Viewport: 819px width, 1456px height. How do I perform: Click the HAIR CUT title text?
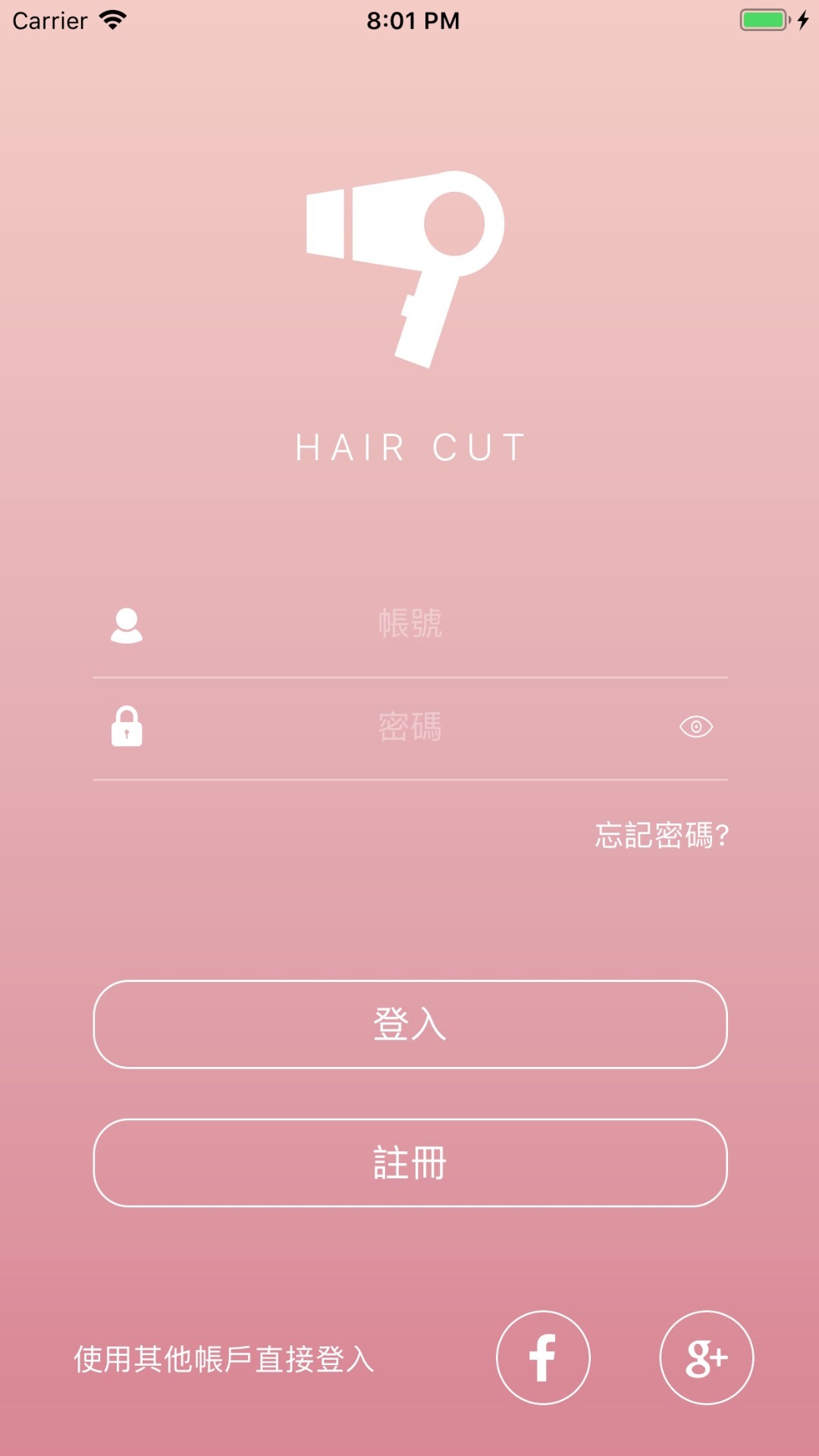409,447
